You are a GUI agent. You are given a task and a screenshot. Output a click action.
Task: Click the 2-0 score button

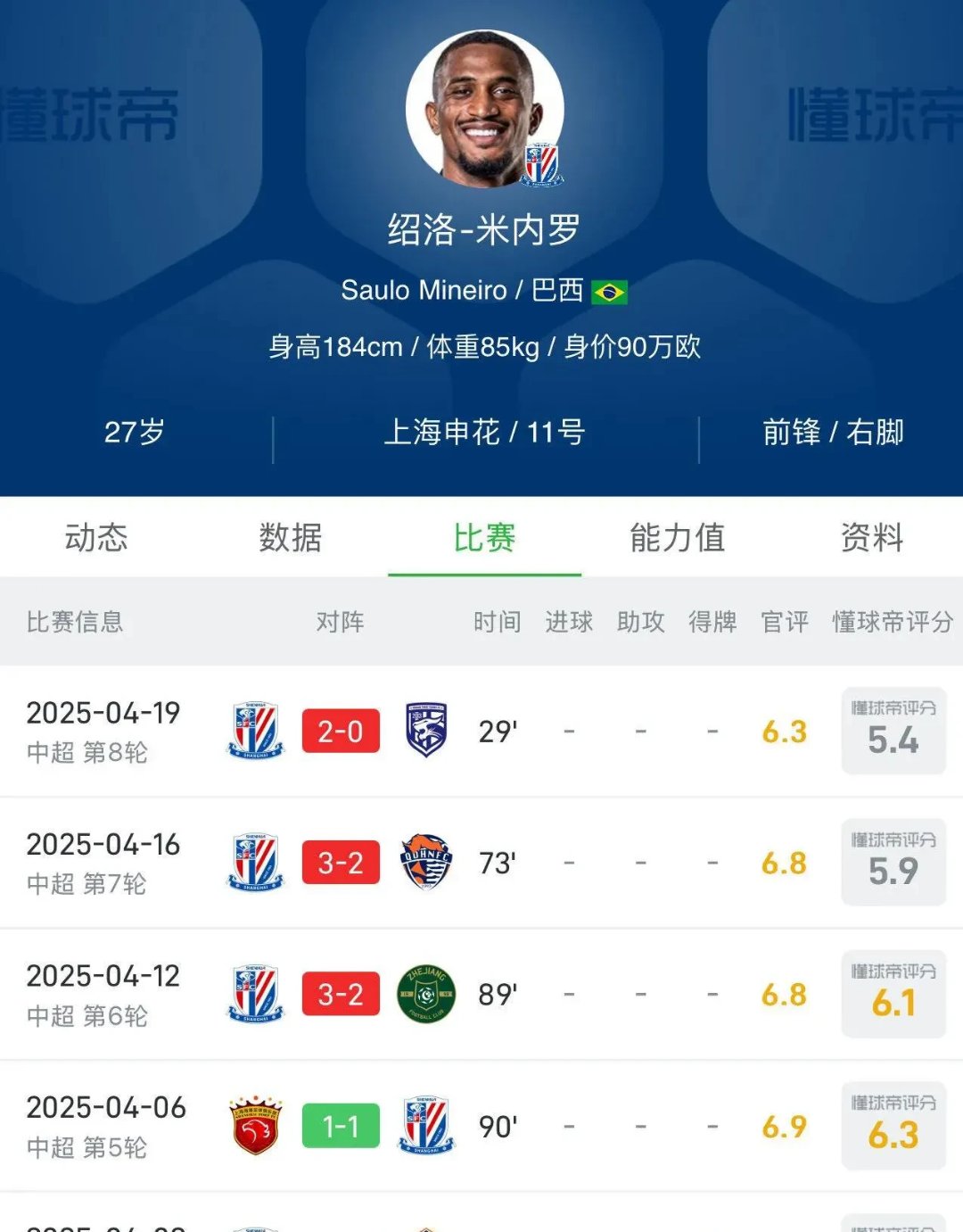click(341, 732)
